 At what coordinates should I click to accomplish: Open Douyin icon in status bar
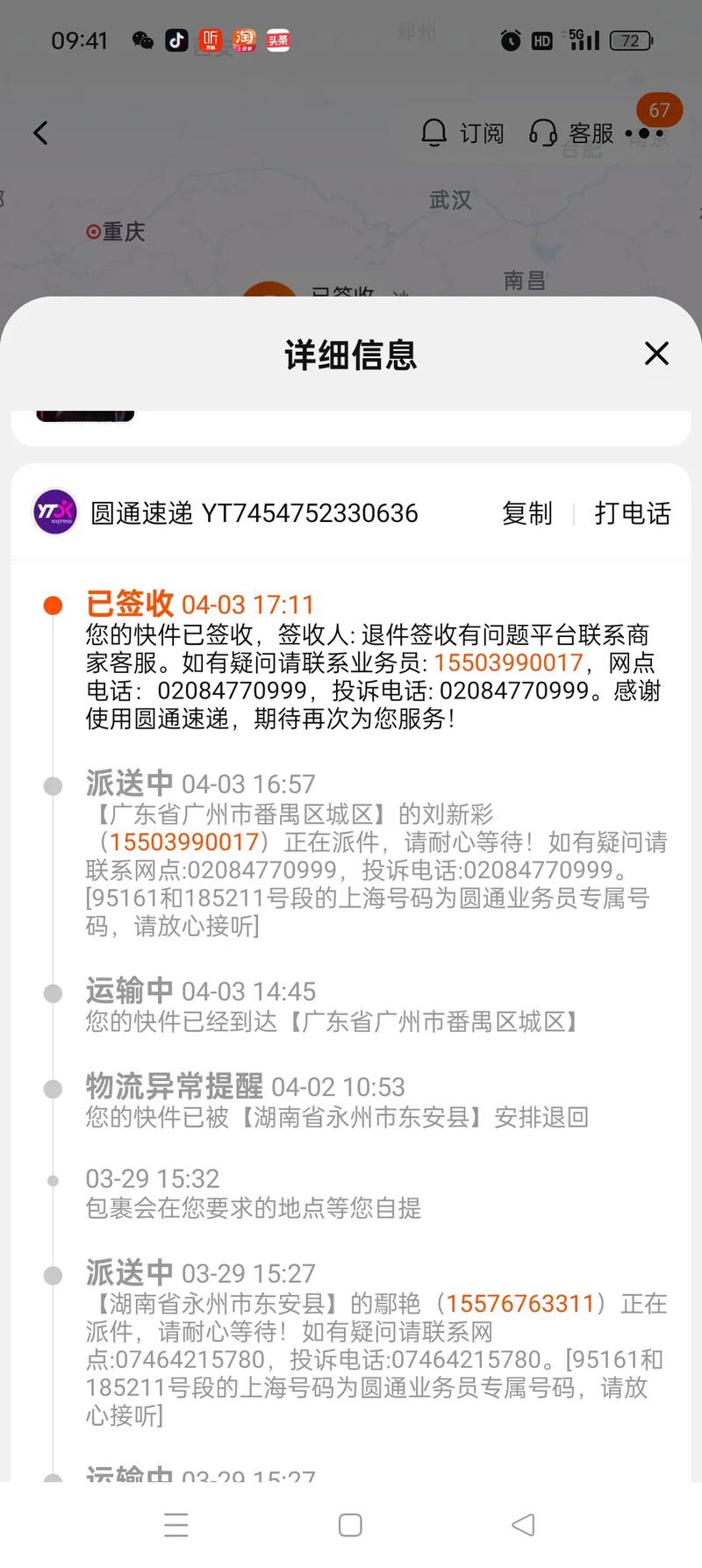pos(176,39)
